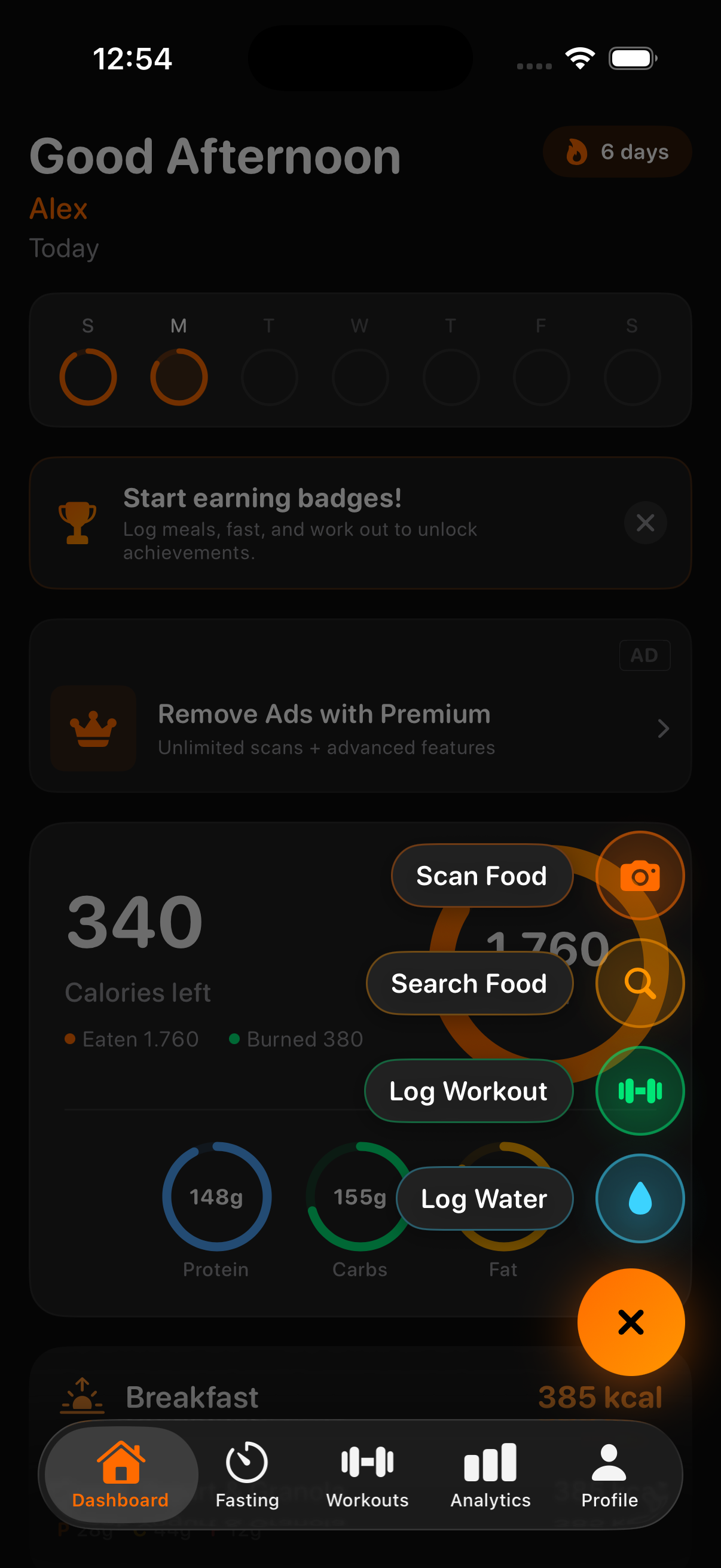This screenshot has height=1568, width=721.
Task: Tap the water droplet Log Water icon
Action: [x=640, y=1198]
